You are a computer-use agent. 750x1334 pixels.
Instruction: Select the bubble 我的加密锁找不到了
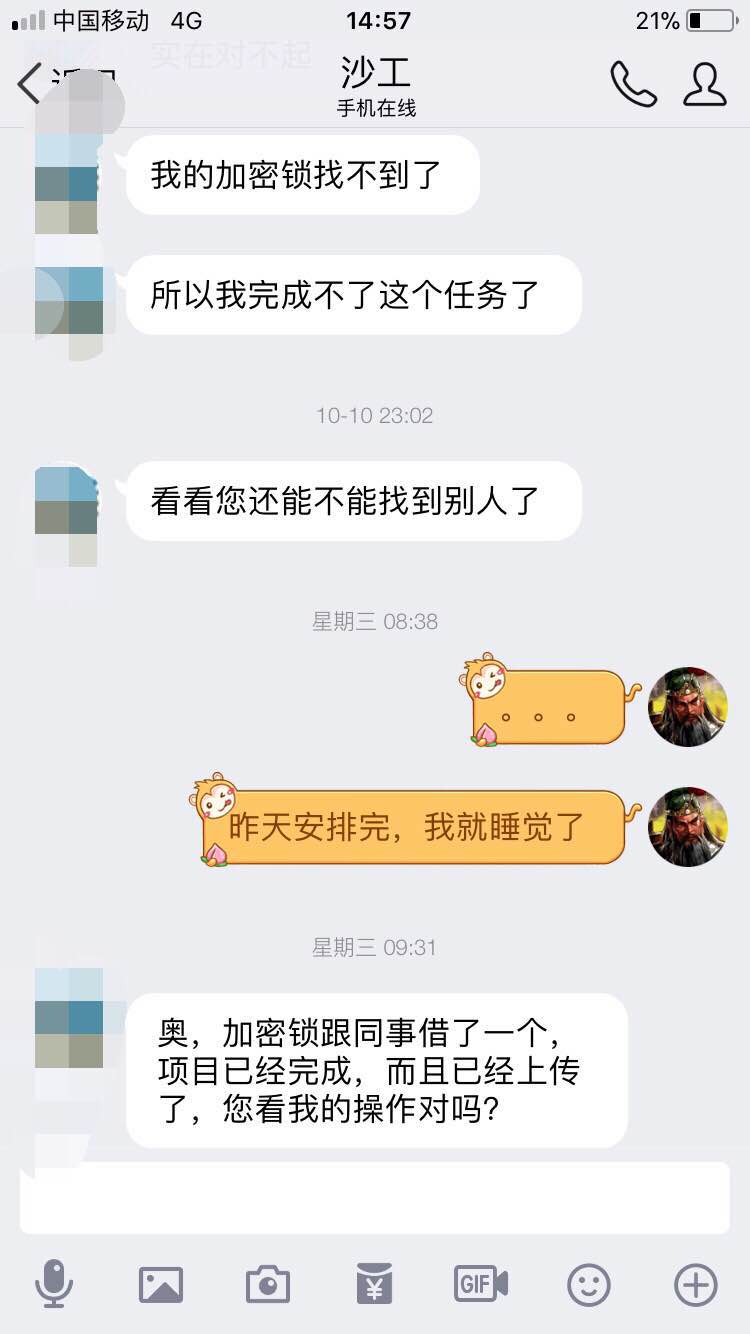click(x=300, y=175)
